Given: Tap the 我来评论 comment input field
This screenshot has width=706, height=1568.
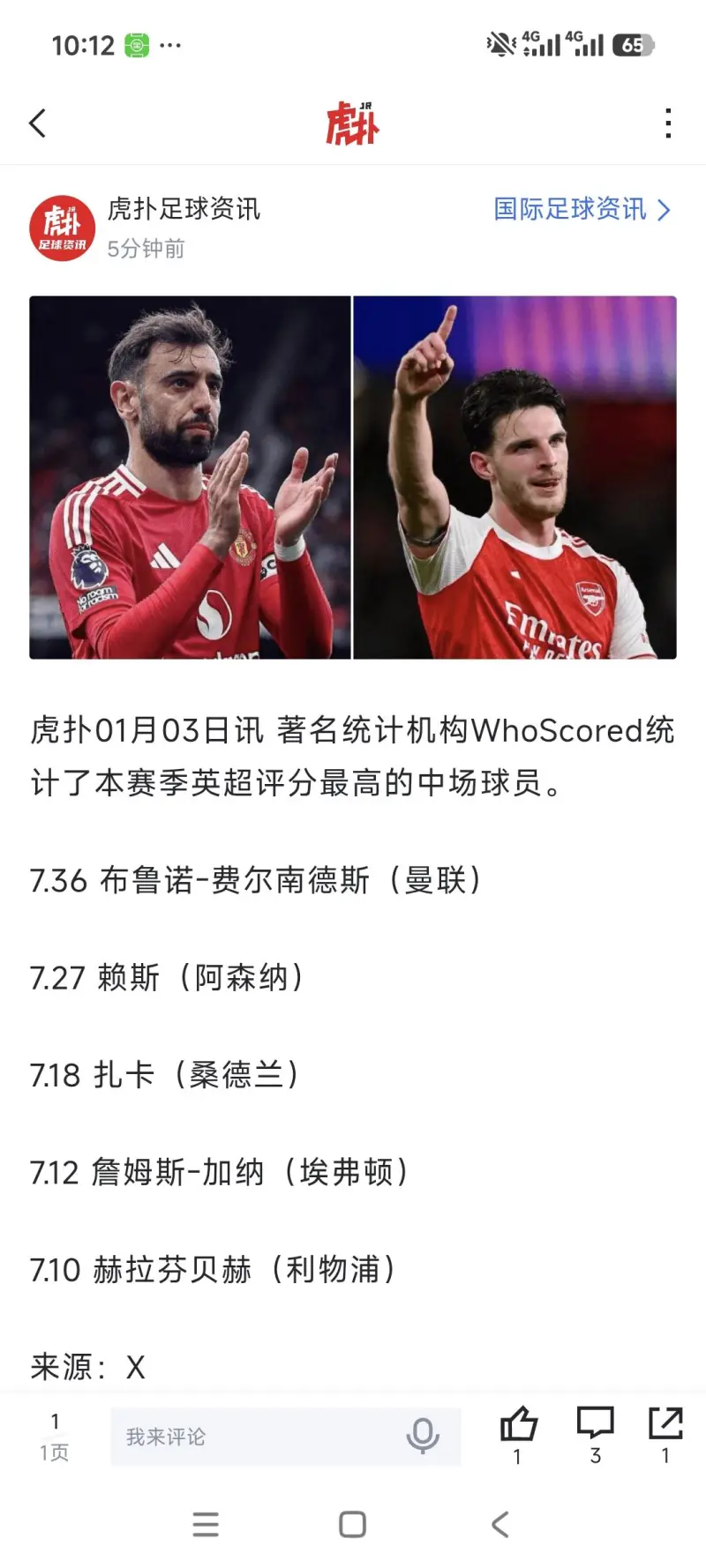Looking at the screenshot, I should [256, 1437].
